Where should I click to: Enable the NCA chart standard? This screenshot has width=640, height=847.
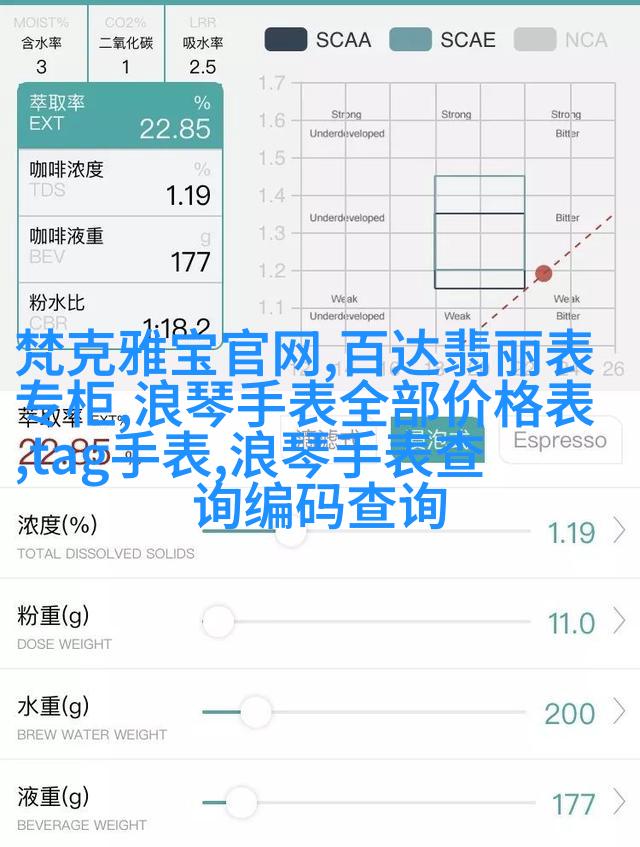(x=561, y=40)
